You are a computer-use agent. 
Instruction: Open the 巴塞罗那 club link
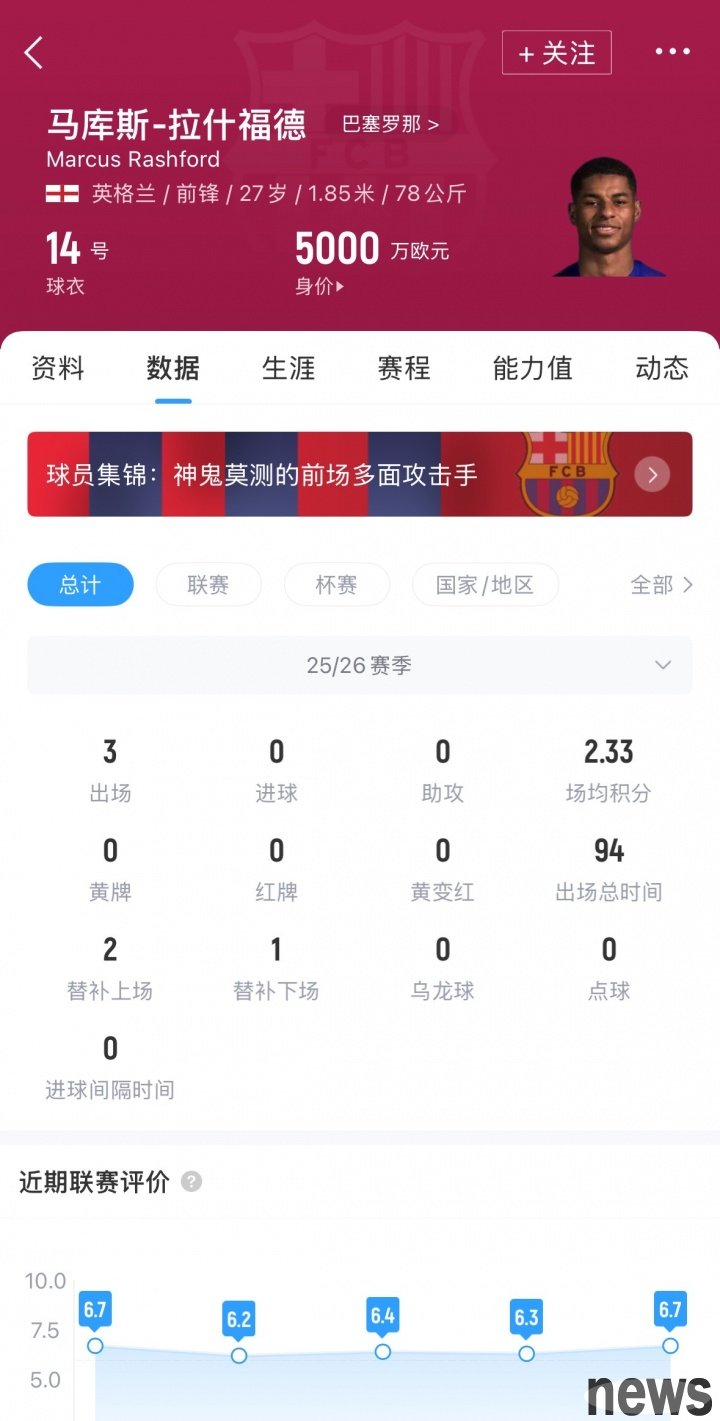(x=390, y=125)
